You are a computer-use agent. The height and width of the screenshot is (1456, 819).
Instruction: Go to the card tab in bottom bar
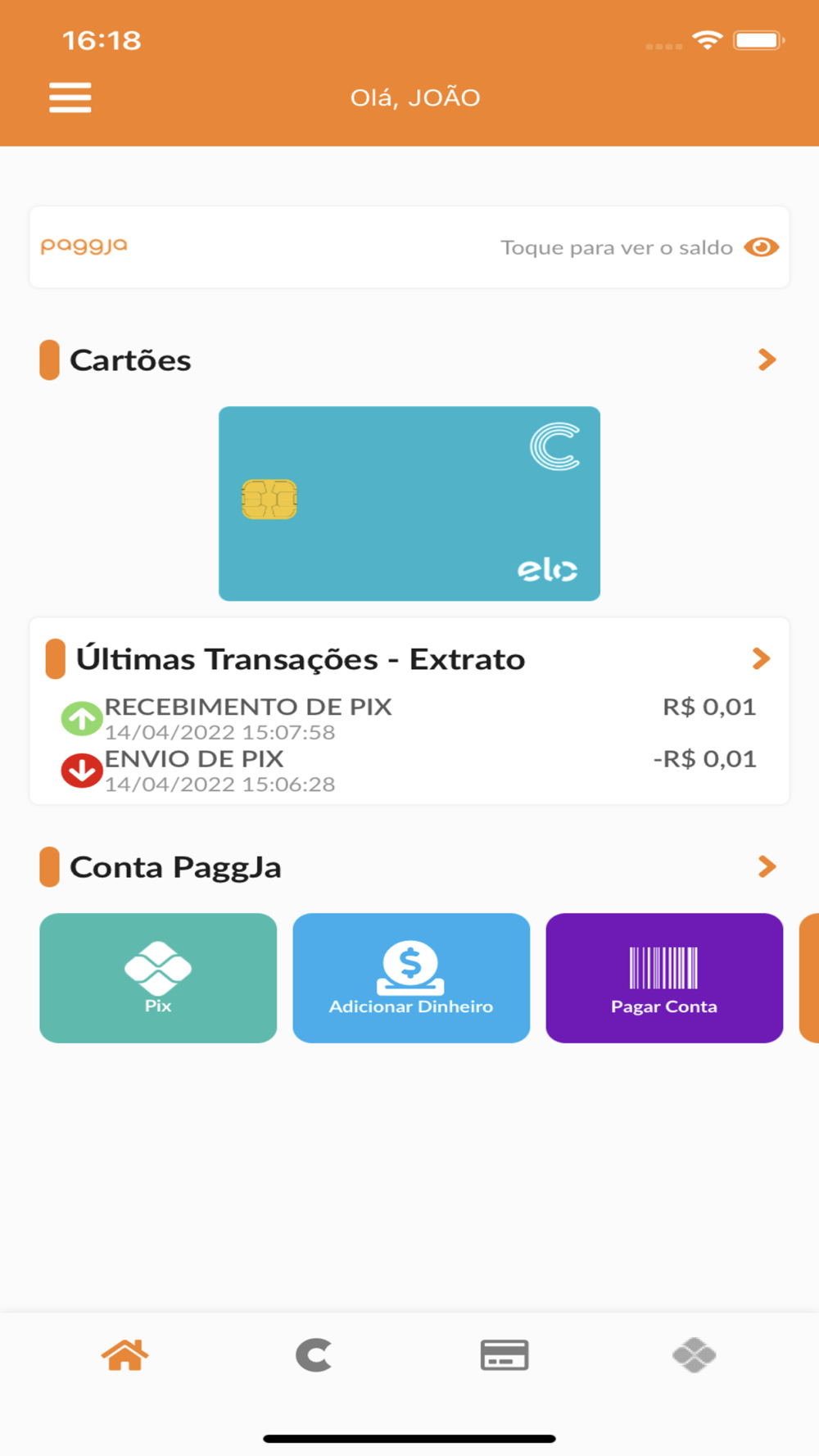[504, 1355]
